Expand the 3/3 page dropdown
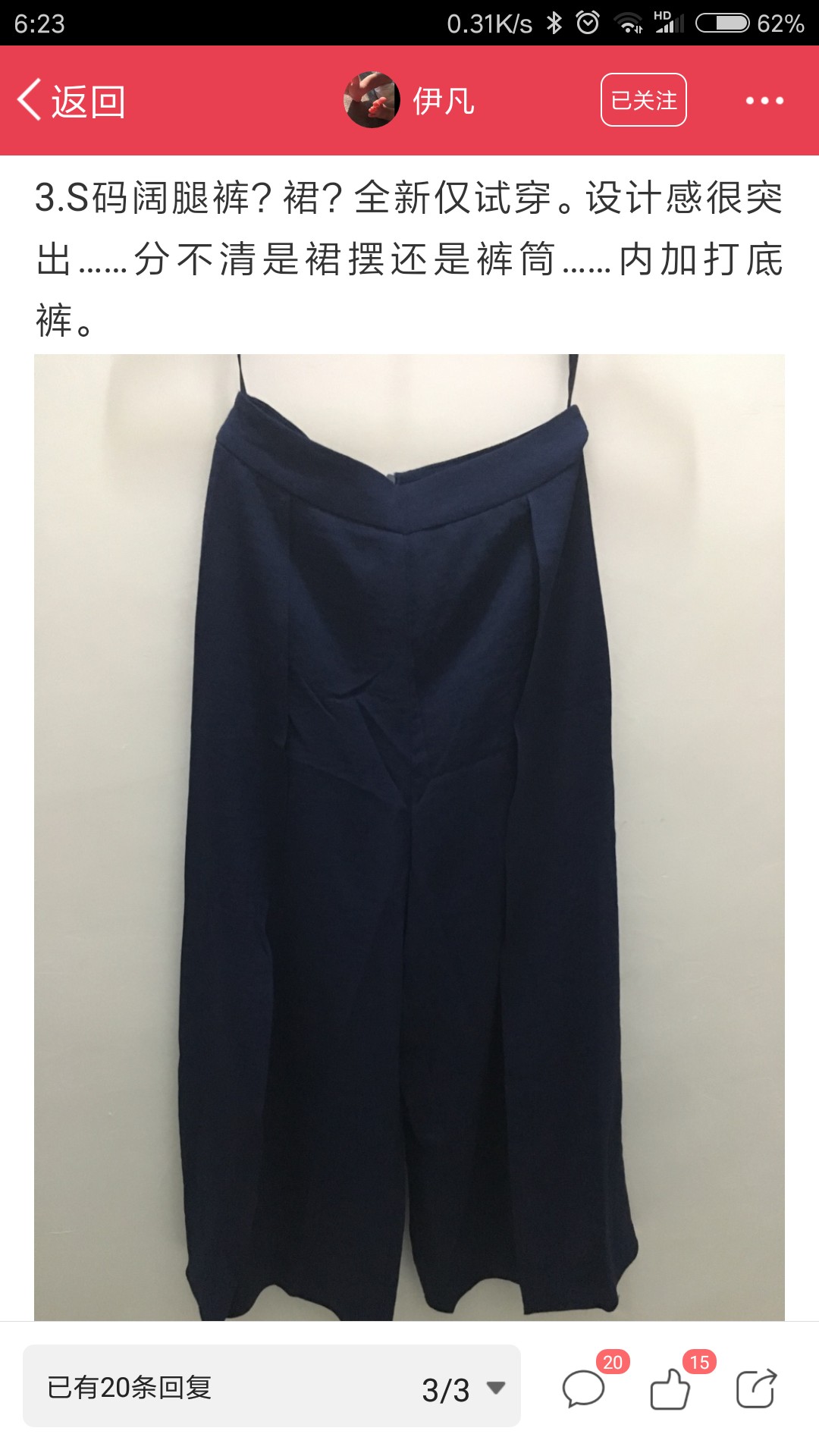819x1456 pixels. (x=463, y=1389)
